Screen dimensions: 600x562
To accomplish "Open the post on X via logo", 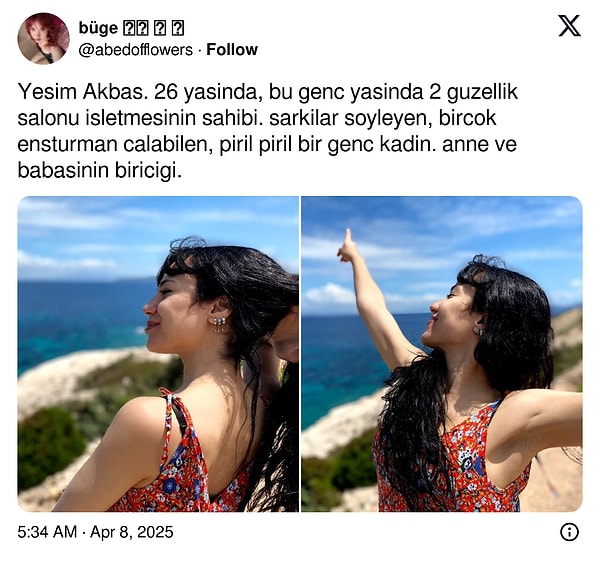I will tap(569, 26).
